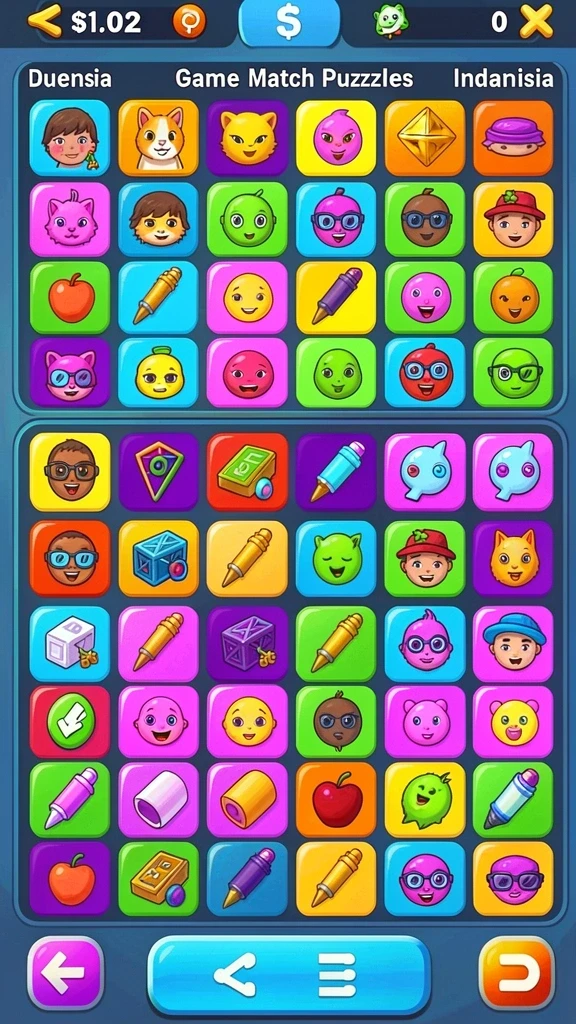
Task: Select the red apple on the green tile
Action: pyautogui.click(x=70, y=298)
